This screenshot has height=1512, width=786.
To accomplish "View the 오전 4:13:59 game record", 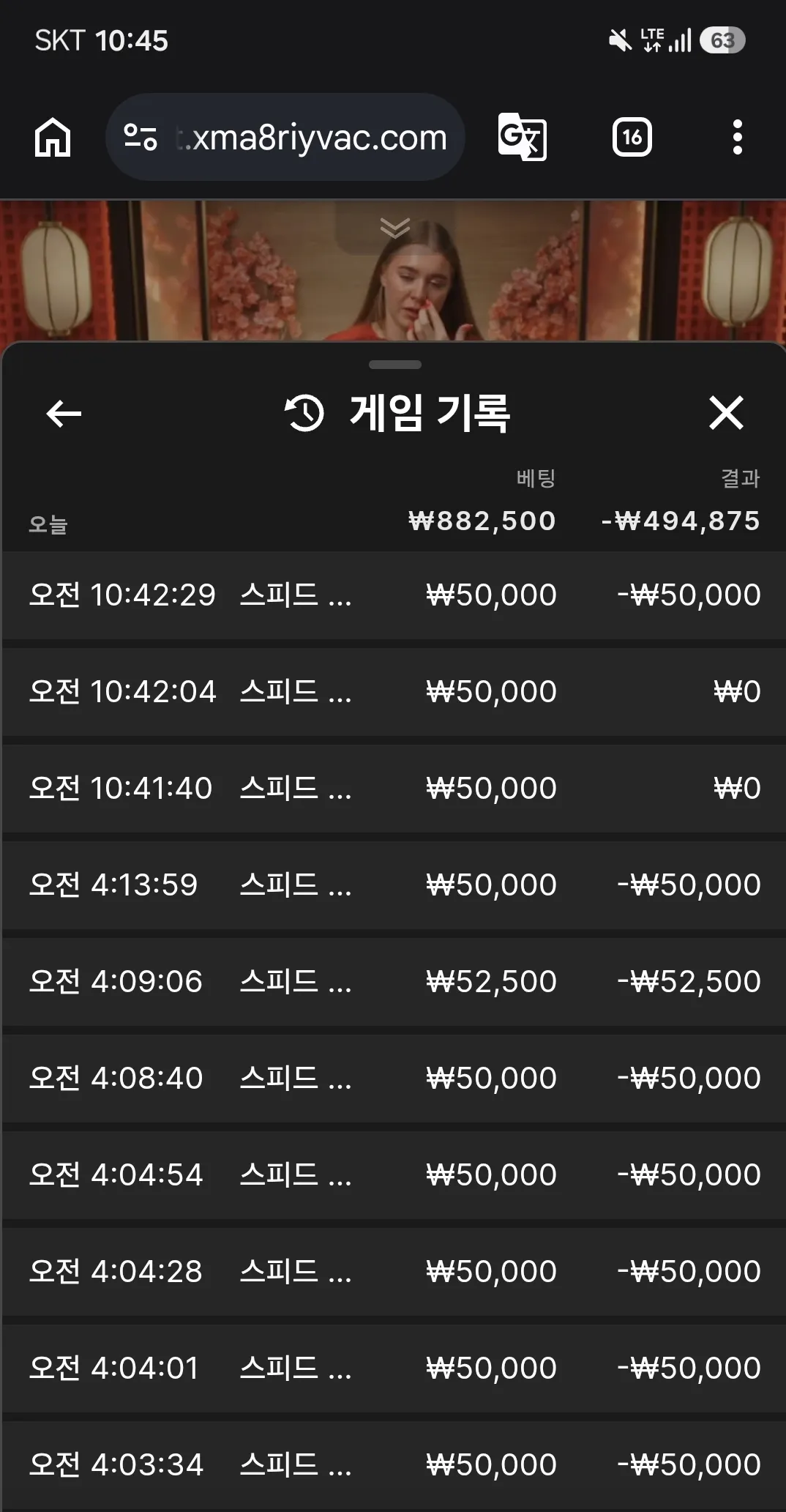I will (x=394, y=885).
